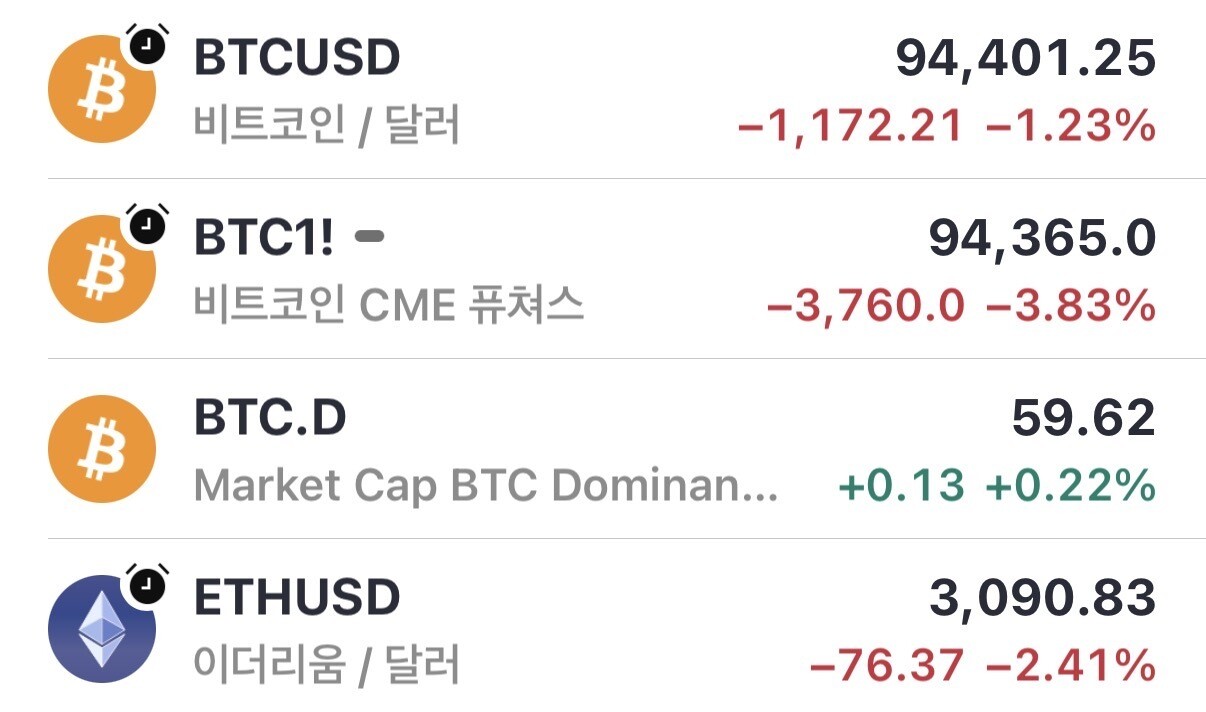View the ETHUSD symbol row
Viewport: 1206px width, 712px height.
(603, 625)
